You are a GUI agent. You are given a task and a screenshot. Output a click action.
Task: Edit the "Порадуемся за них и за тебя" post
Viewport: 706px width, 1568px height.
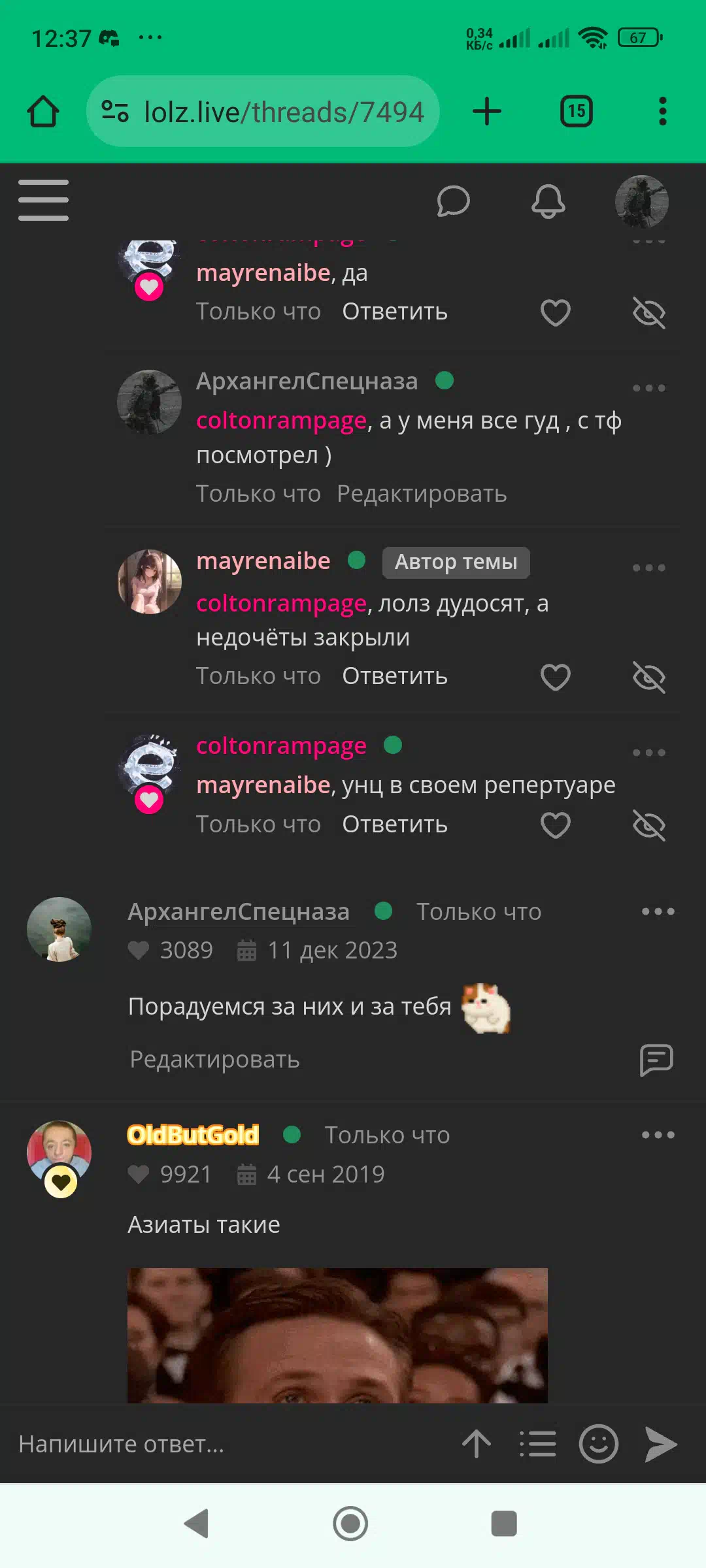(x=214, y=1059)
